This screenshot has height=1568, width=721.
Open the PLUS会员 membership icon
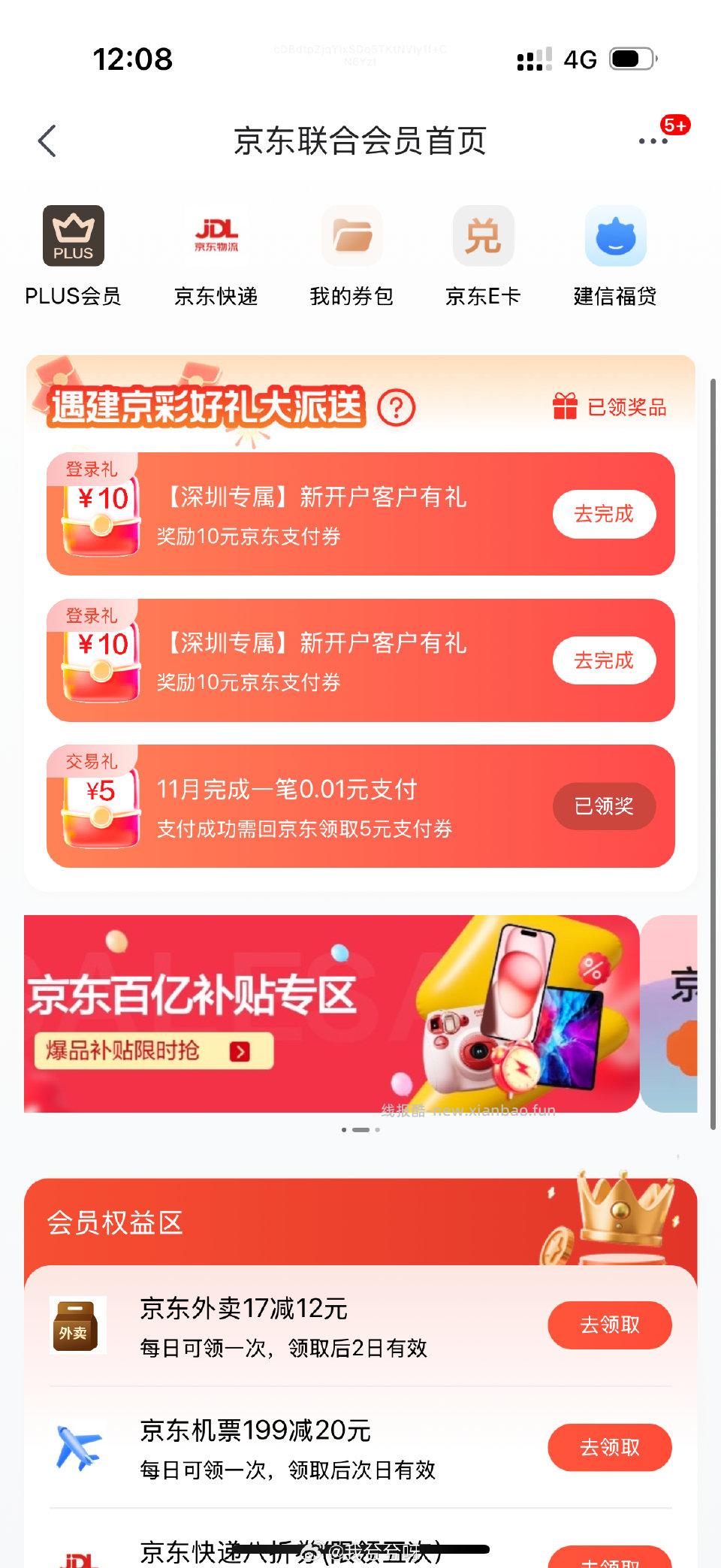(x=75, y=235)
